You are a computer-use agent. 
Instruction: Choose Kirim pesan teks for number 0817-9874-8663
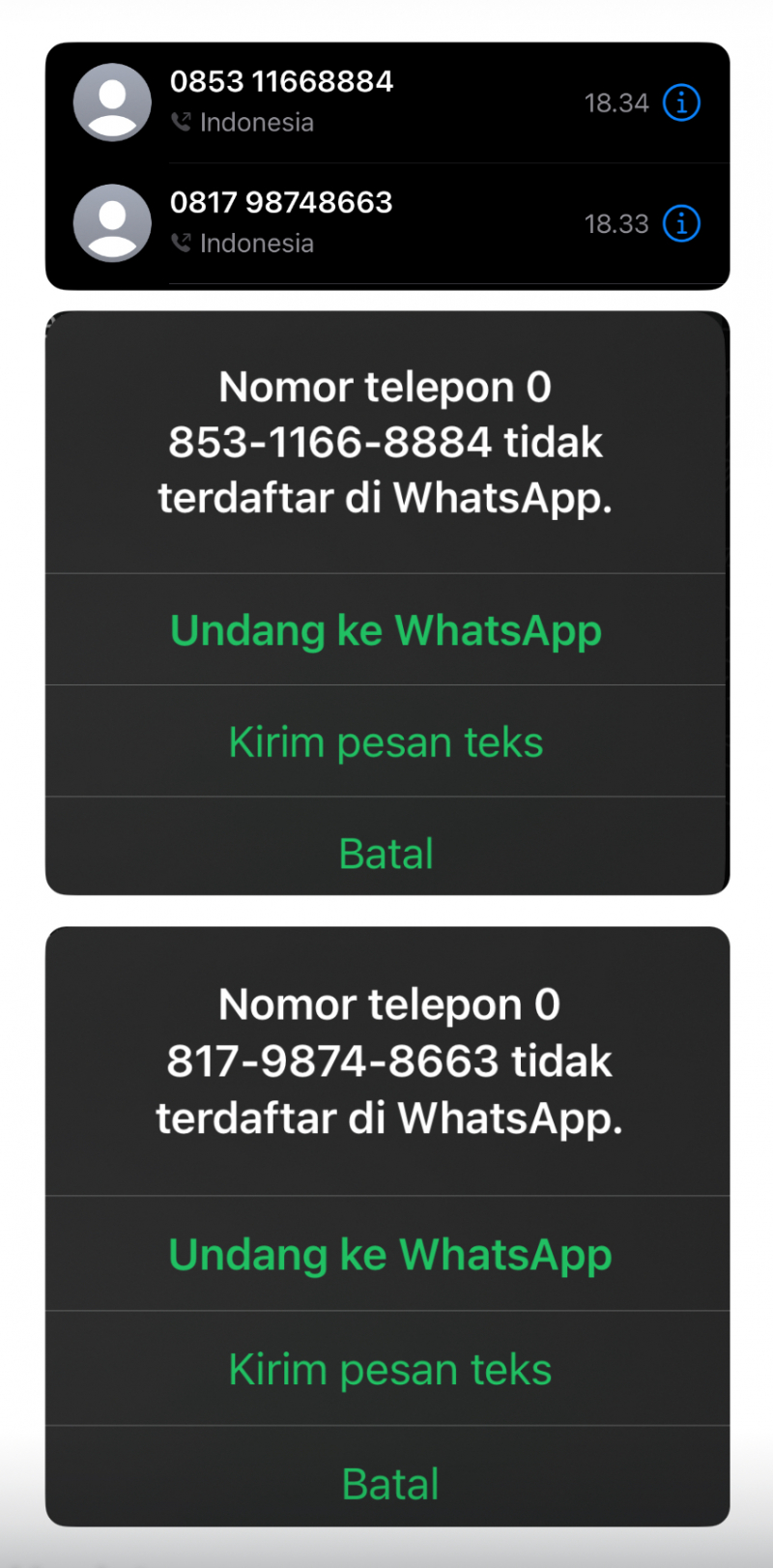(389, 1368)
